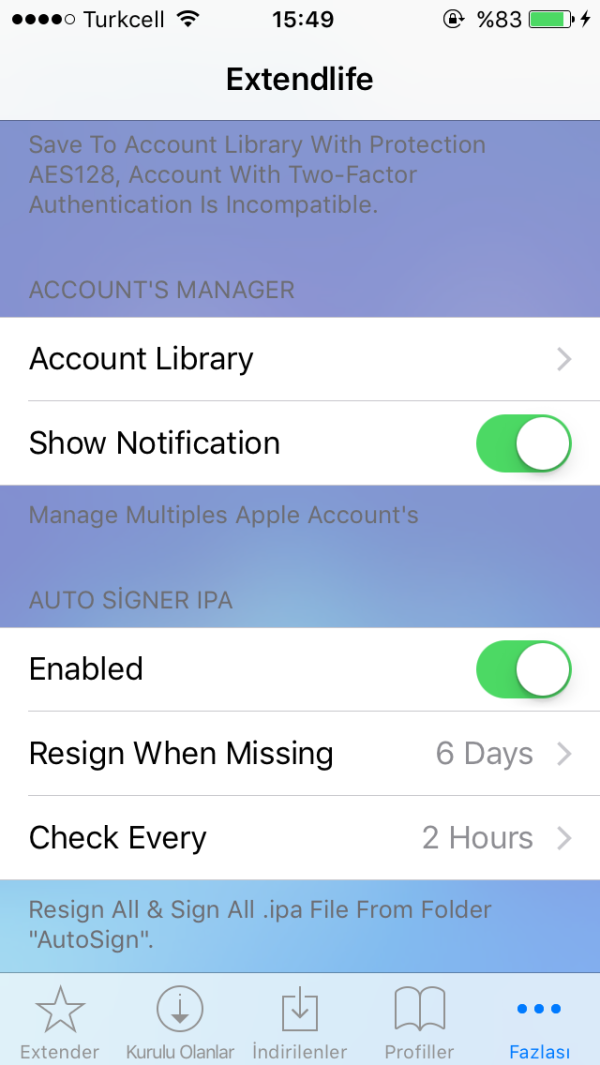Open Resign When Missing setting

pos(300,753)
